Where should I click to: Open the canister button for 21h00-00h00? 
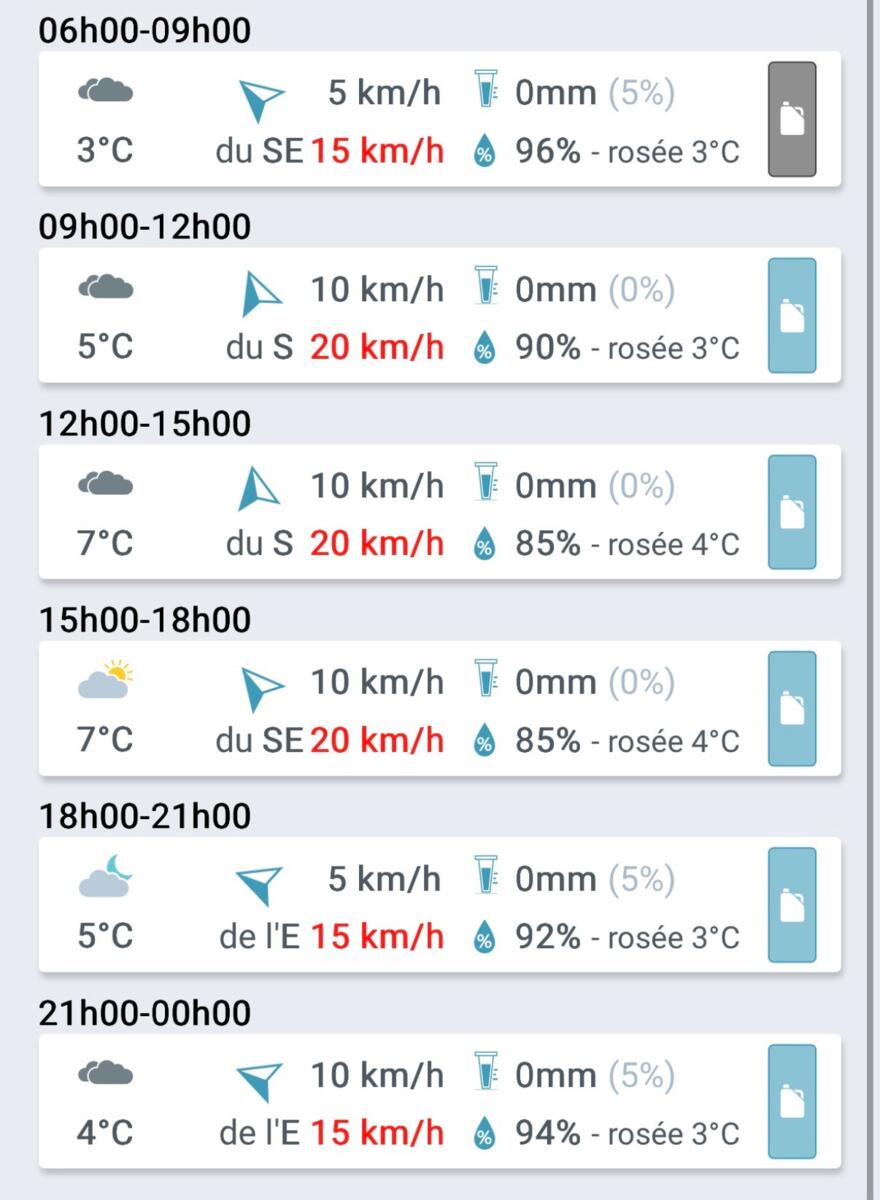[x=792, y=1101]
